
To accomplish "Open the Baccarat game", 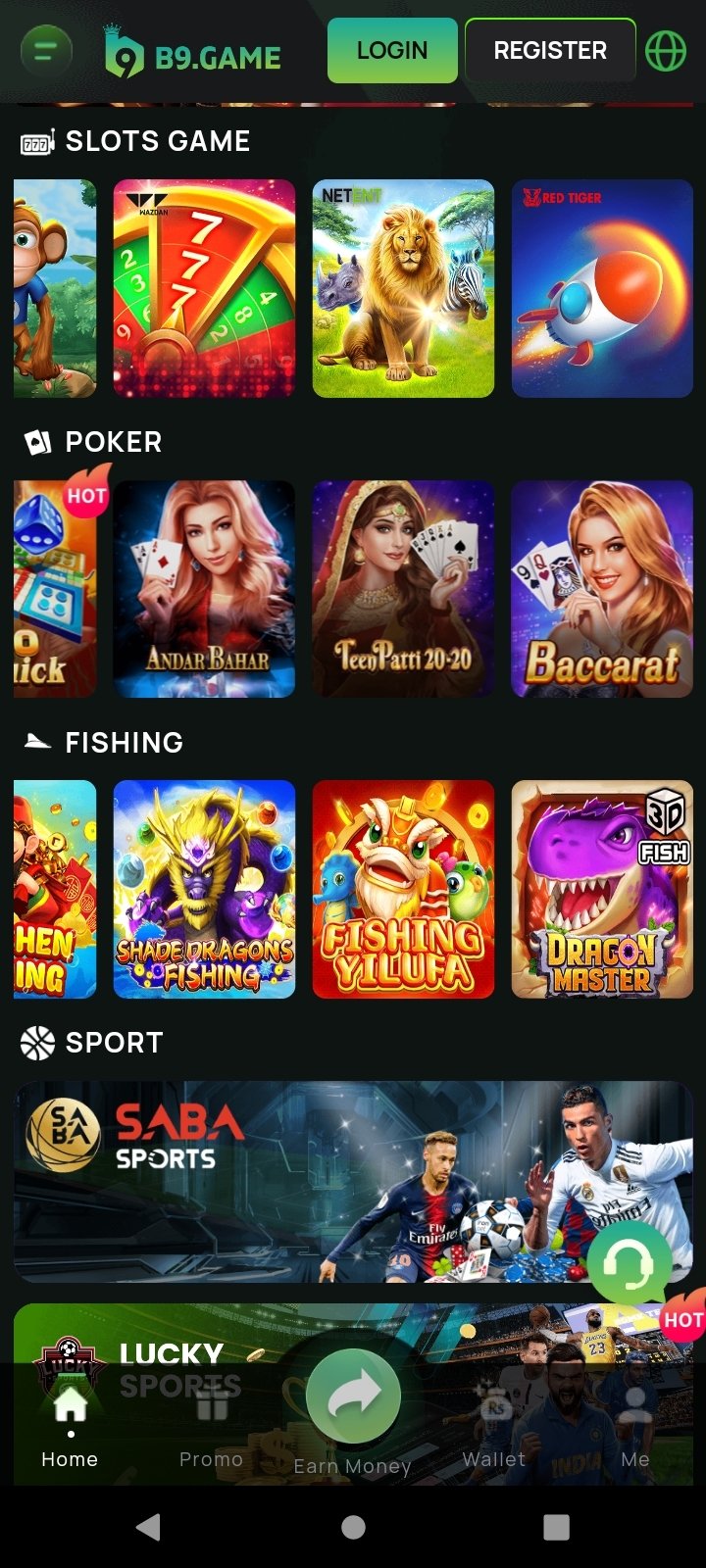I will pyautogui.click(x=602, y=589).
